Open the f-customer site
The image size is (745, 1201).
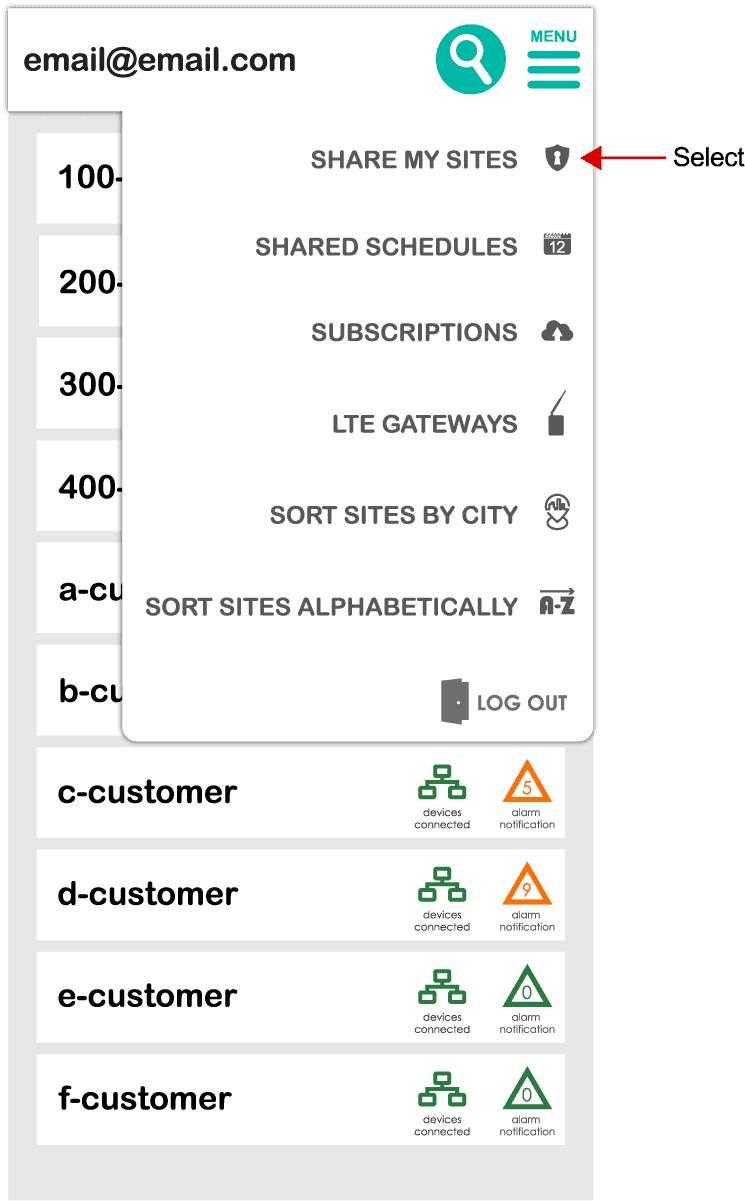(x=301, y=1099)
